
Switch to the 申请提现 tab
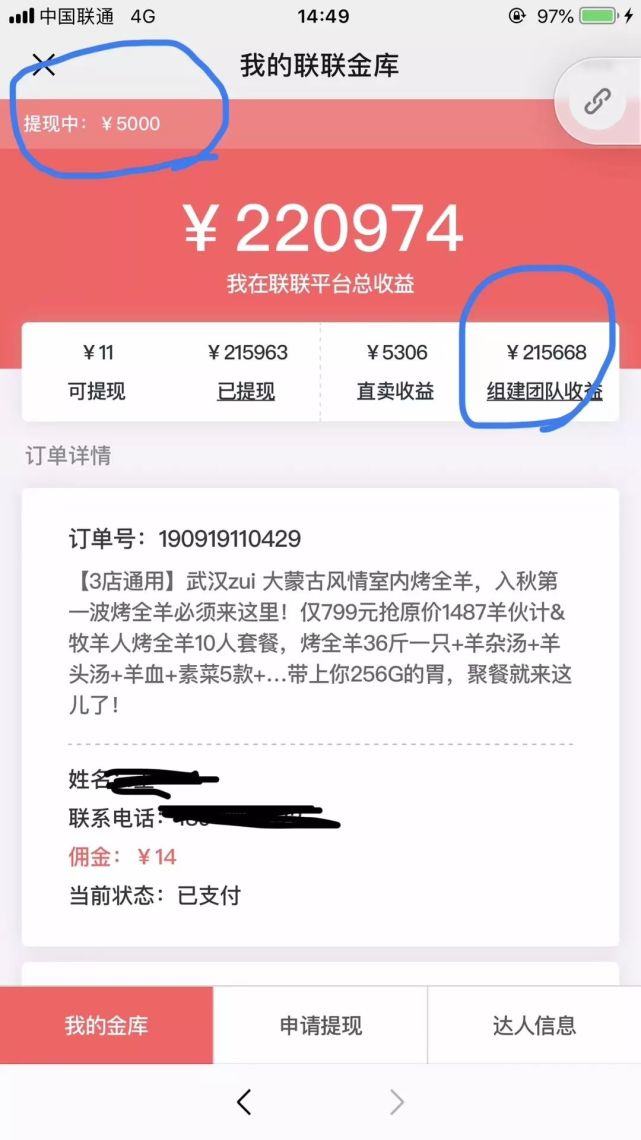coord(320,1025)
